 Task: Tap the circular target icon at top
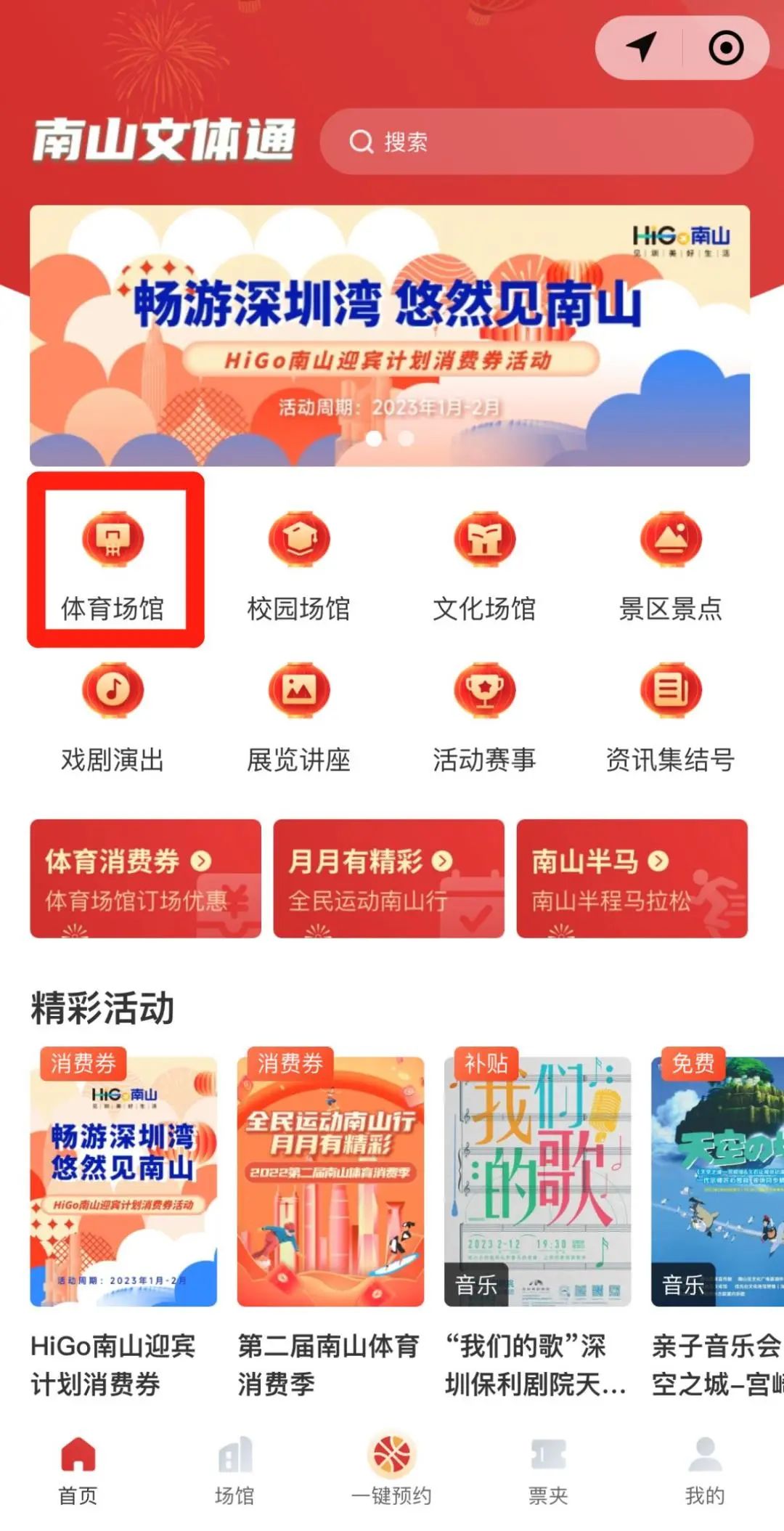[x=725, y=48]
